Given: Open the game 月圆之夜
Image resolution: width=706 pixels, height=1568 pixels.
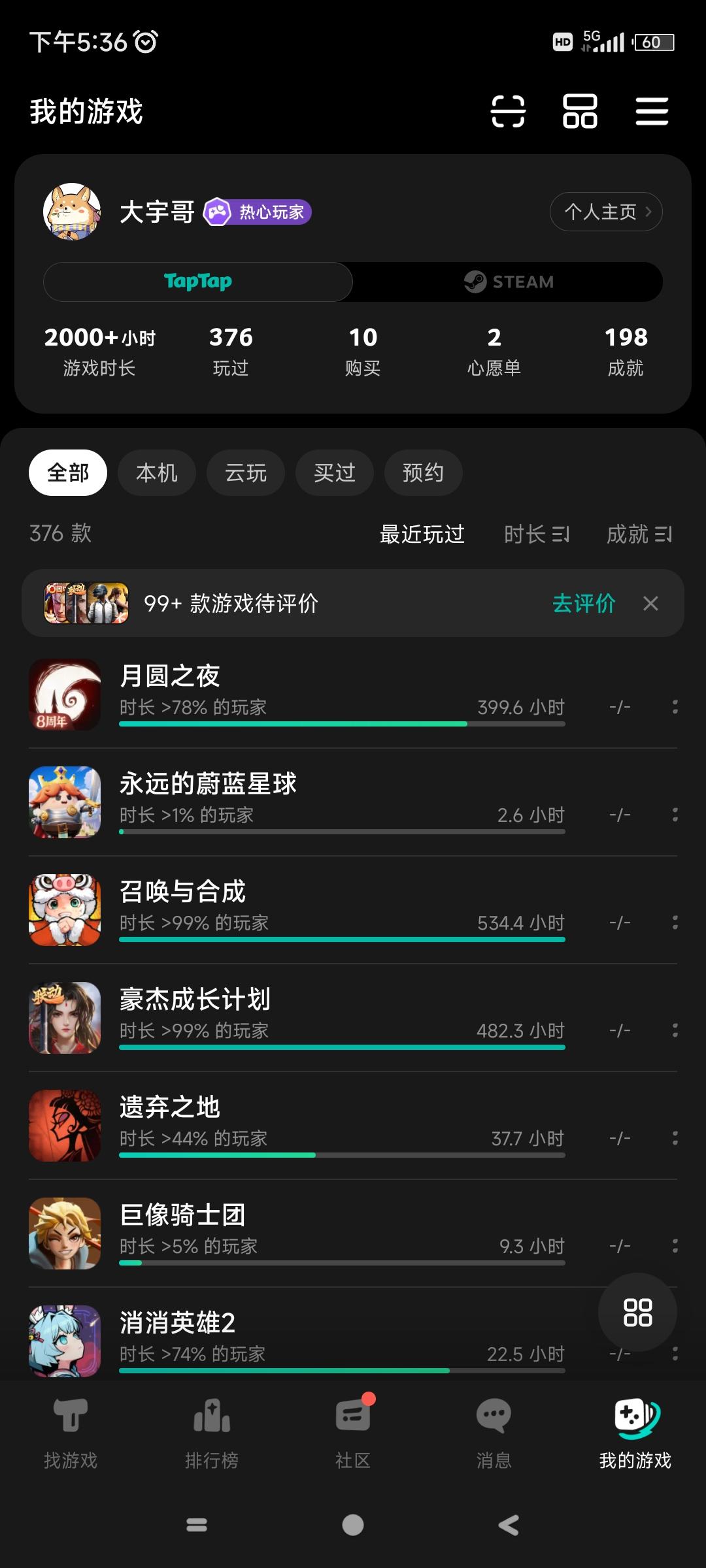Looking at the screenshot, I should pyautogui.click(x=170, y=676).
